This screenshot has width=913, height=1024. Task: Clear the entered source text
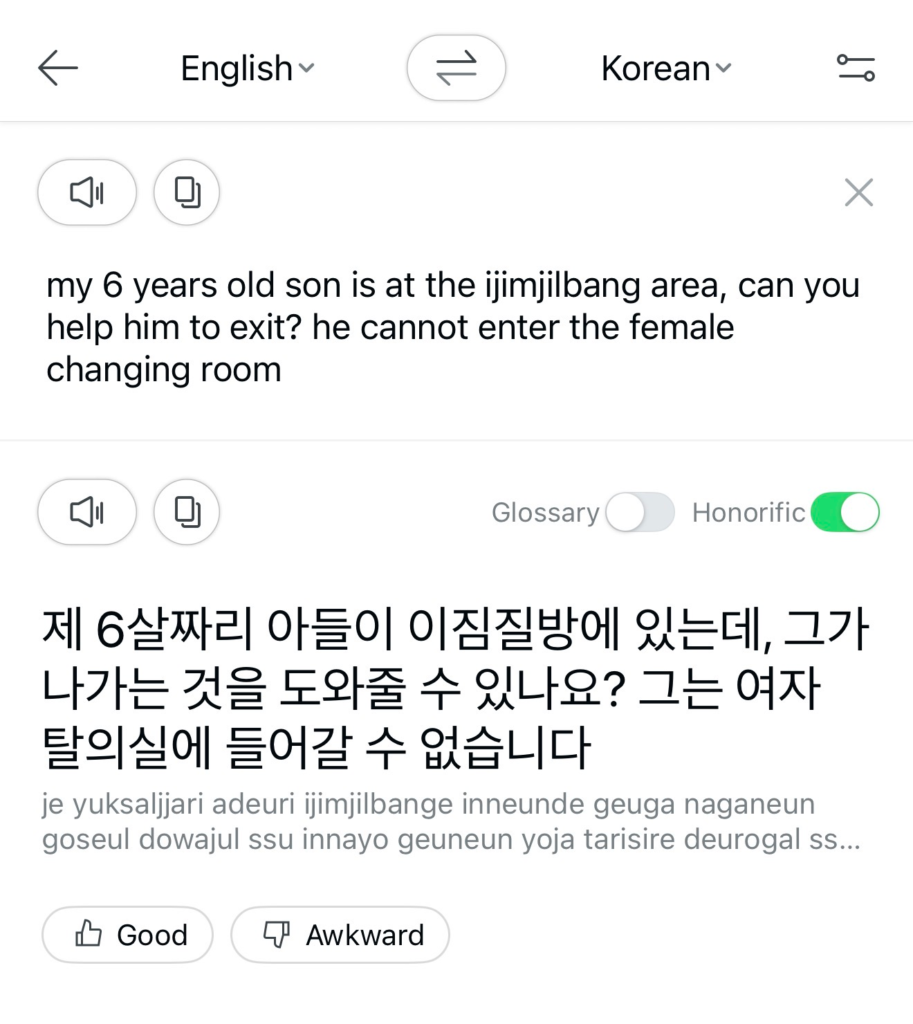858,192
